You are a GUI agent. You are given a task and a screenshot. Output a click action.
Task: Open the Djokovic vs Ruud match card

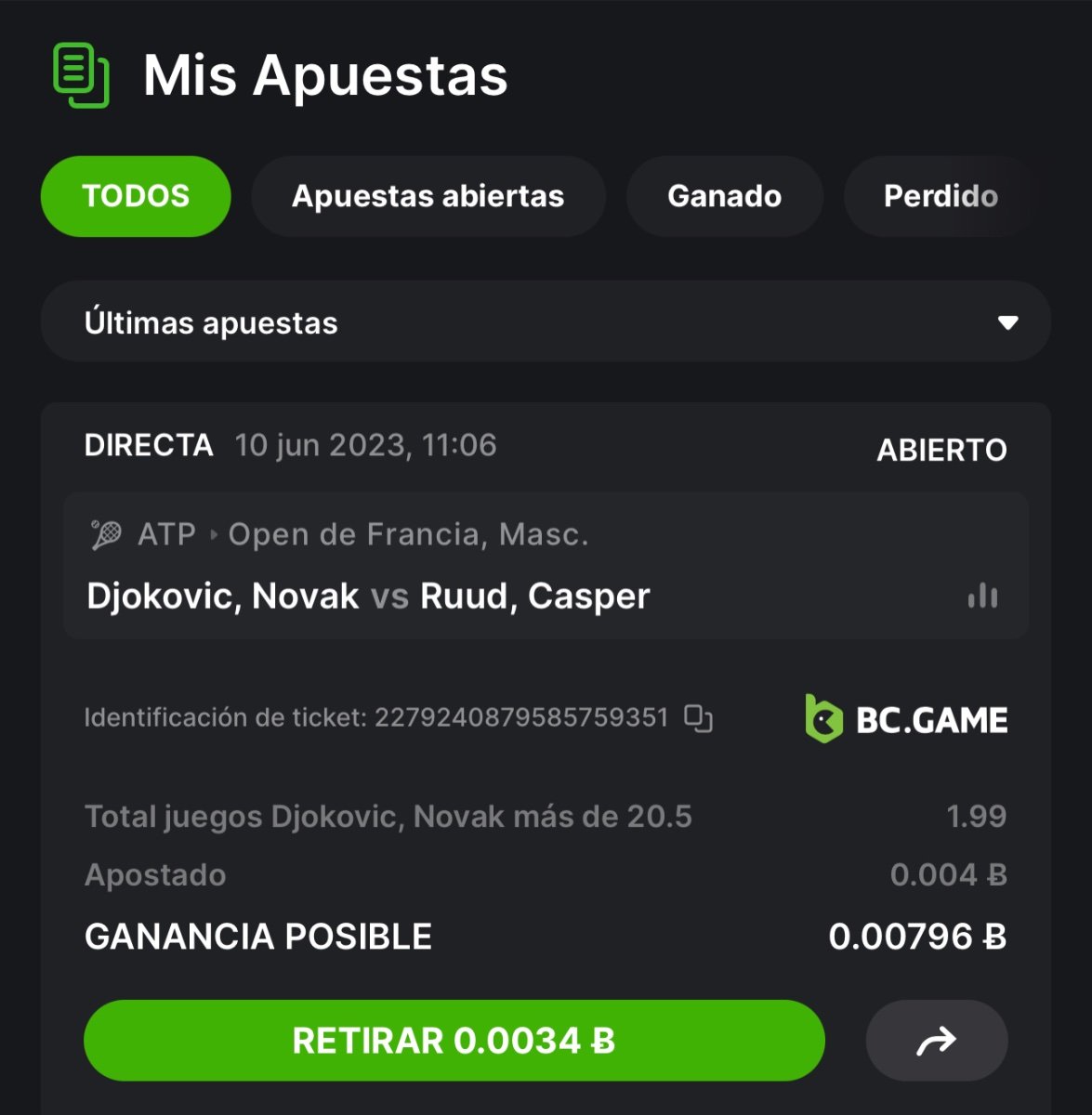tap(368, 596)
